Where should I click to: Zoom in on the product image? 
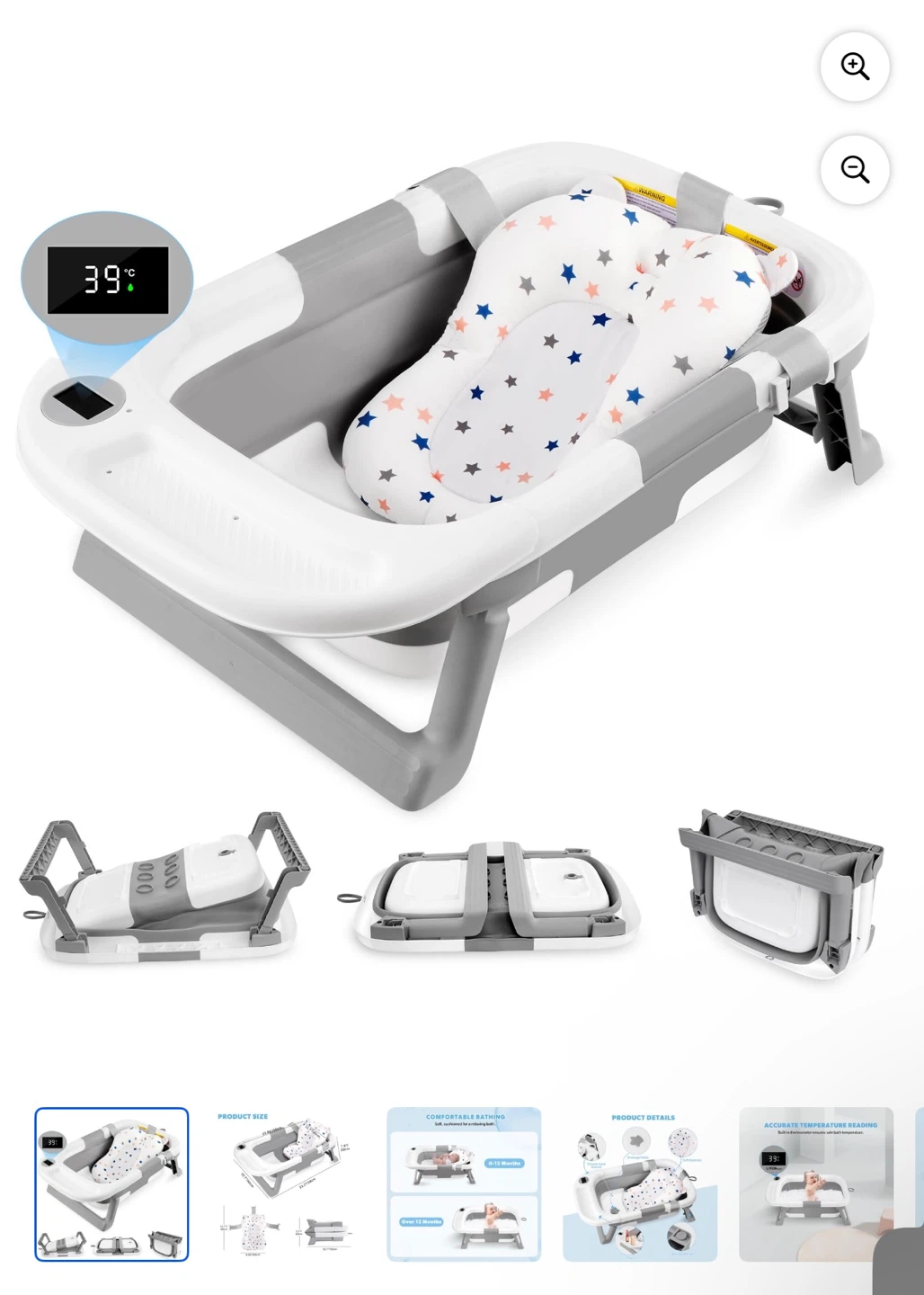pyautogui.click(x=855, y=67)
